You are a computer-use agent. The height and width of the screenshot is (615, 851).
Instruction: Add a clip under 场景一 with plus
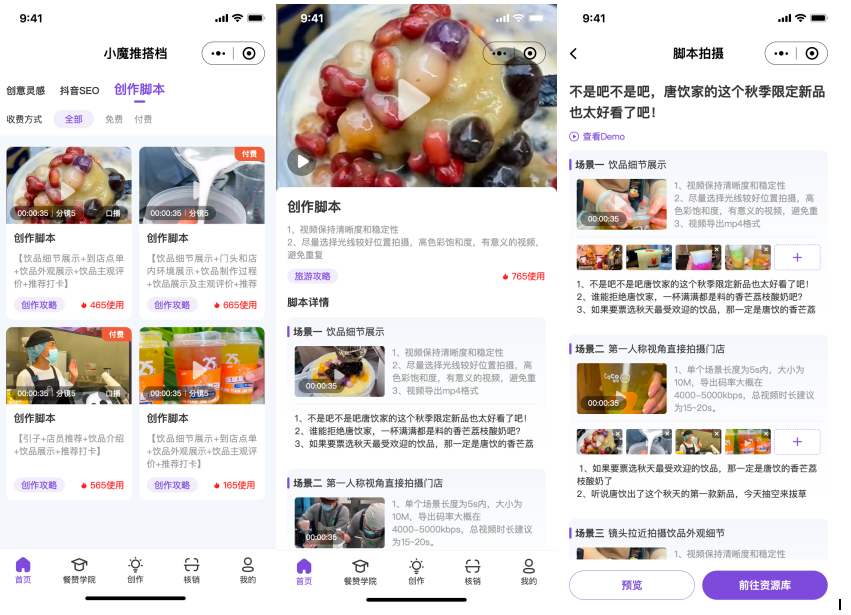pyautogui.click(x=797, y=257)
